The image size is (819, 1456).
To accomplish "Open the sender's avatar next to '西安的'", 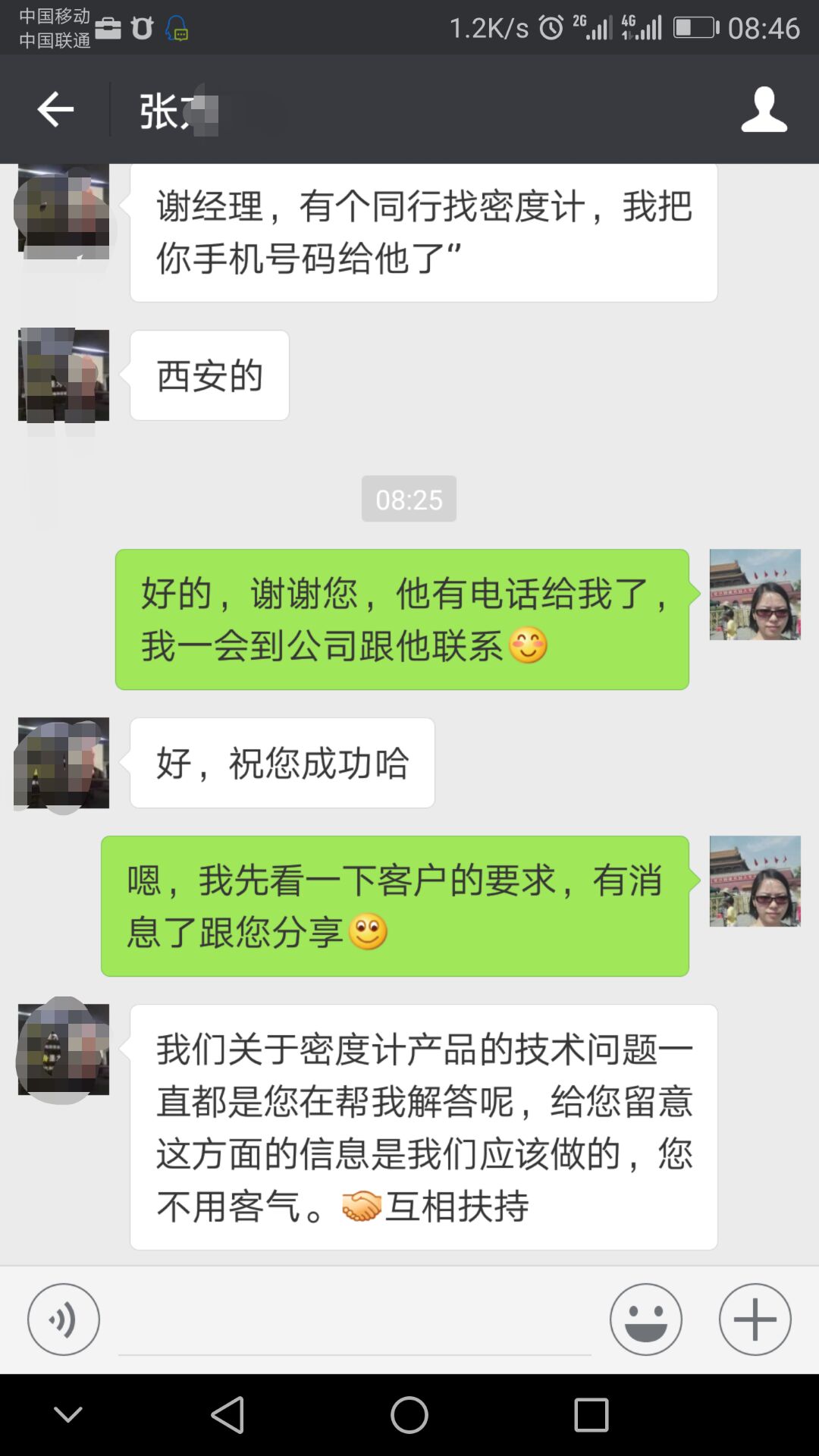I will [x=63, y=375].
